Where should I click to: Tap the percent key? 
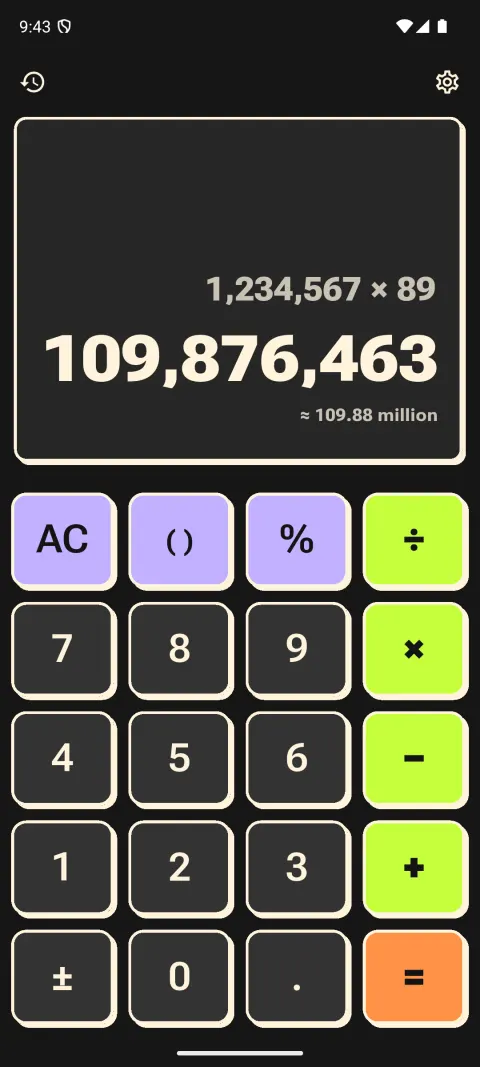point(297,540)
